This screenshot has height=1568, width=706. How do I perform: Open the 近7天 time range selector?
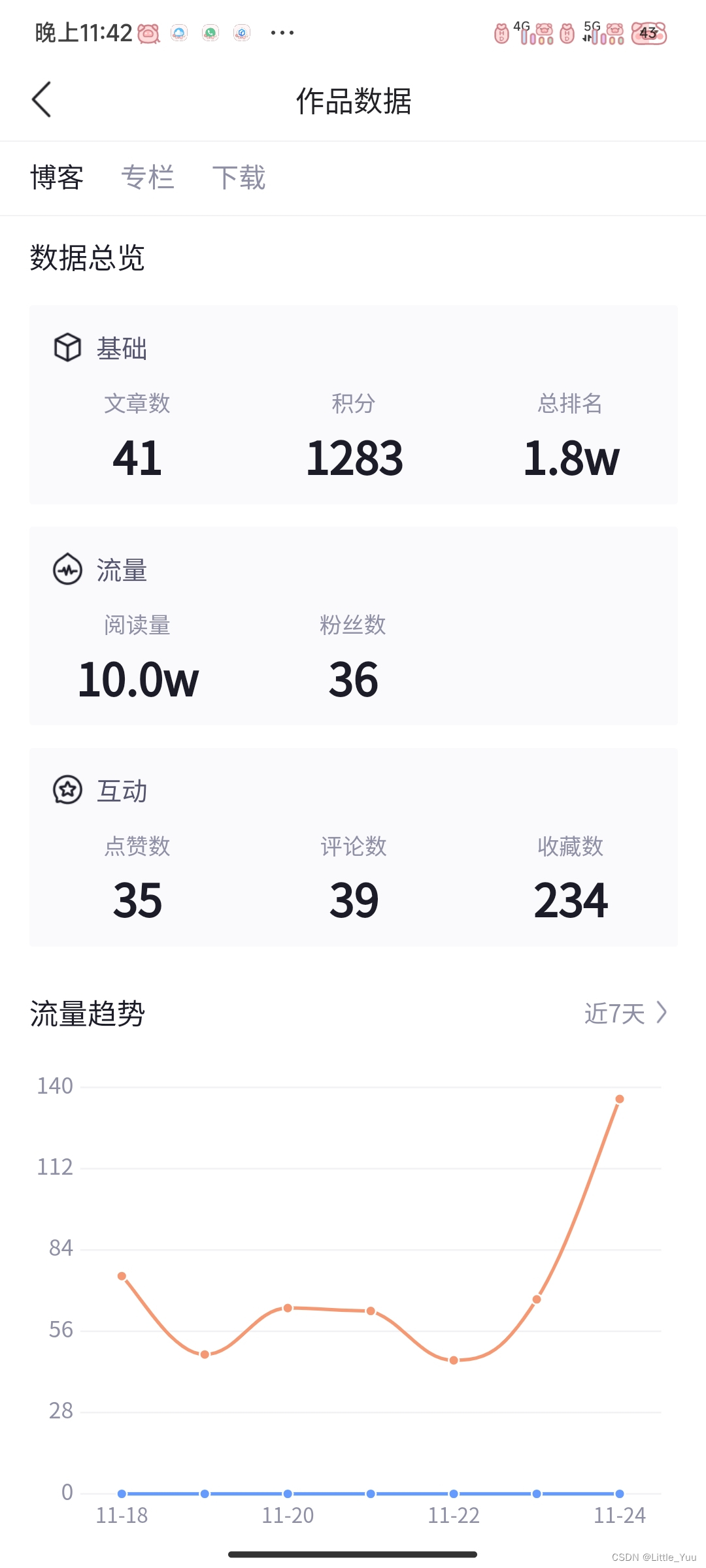[625, 1013]
